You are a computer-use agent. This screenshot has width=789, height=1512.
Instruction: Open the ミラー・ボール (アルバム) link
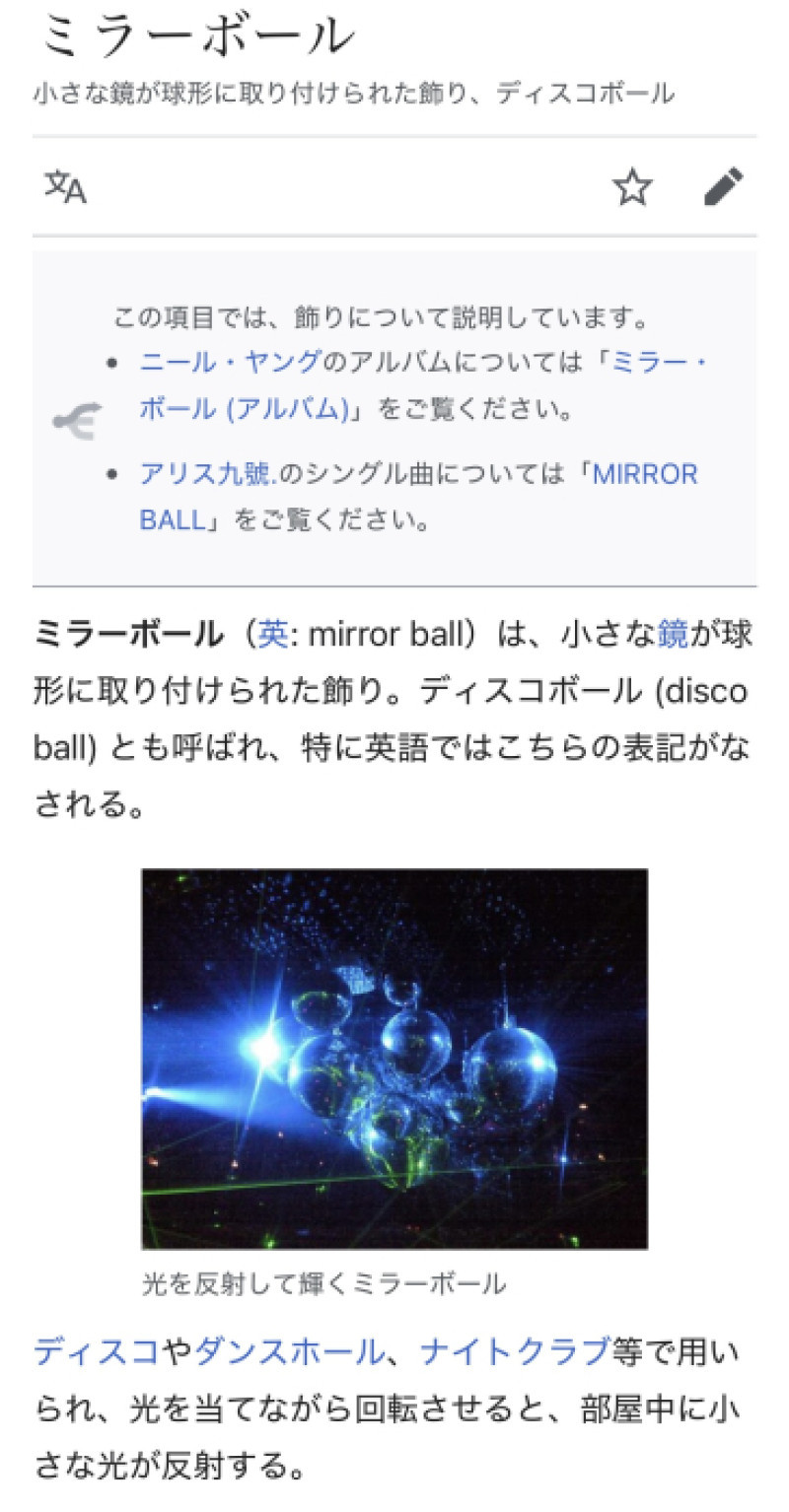pos(245,409)
